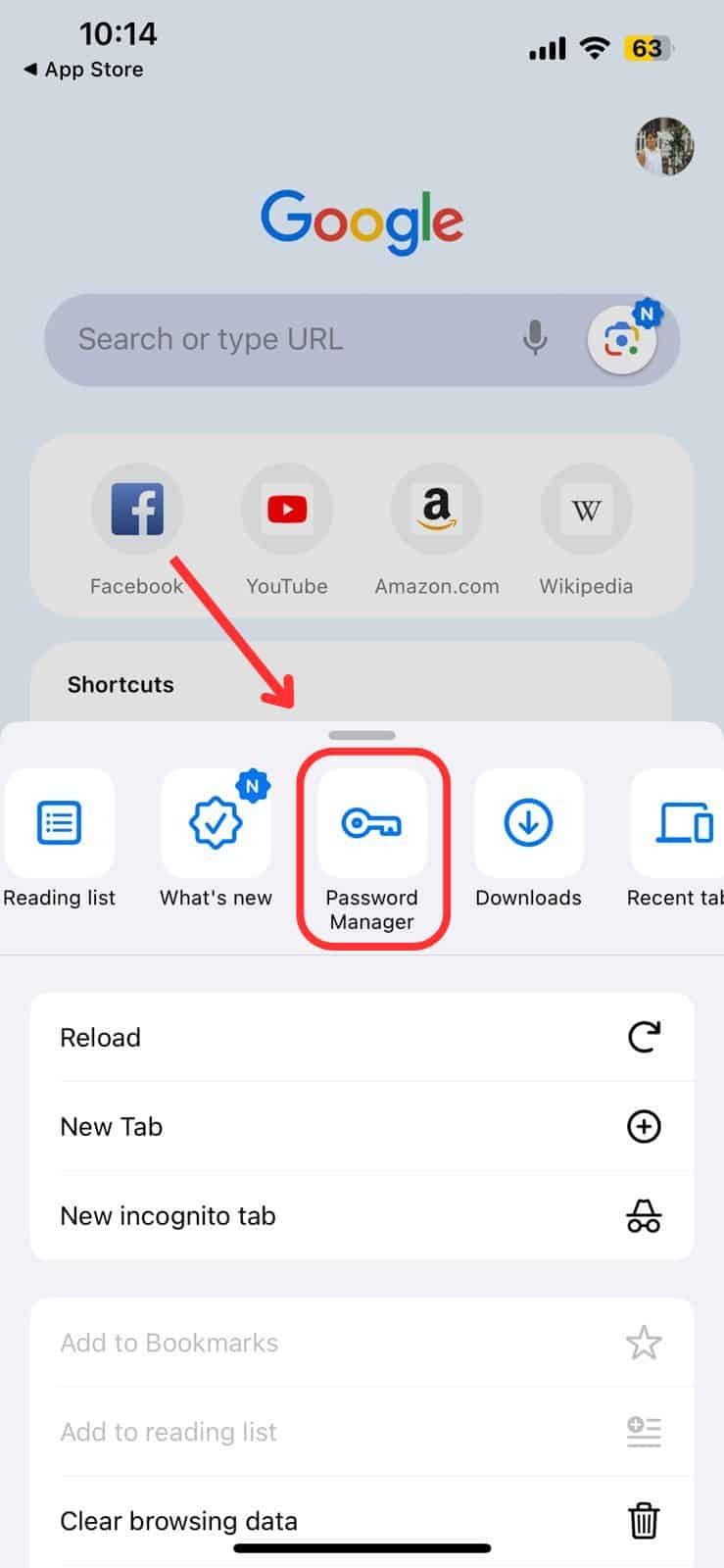Open Password Manager
This screenshot has height=1568, width=724.
click(x=372, y=824)
